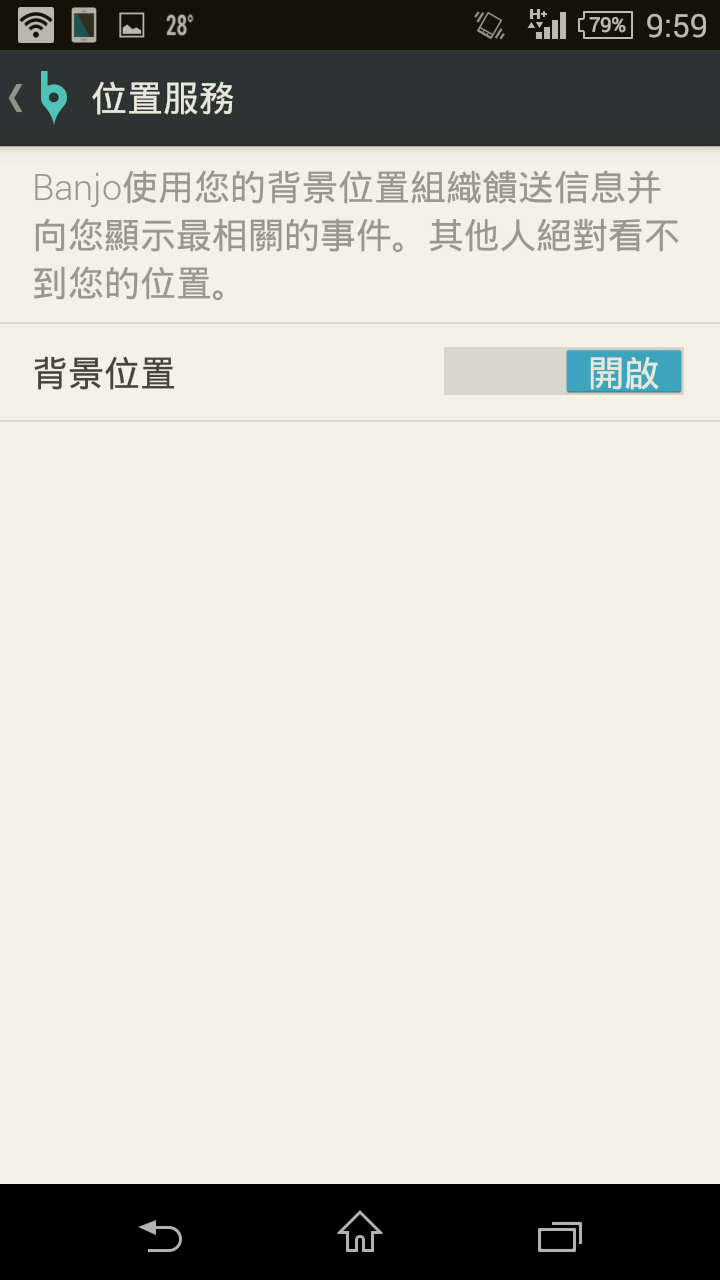Toggle background location off then on
720x1280 pixels.
click(x=563, y=371)
